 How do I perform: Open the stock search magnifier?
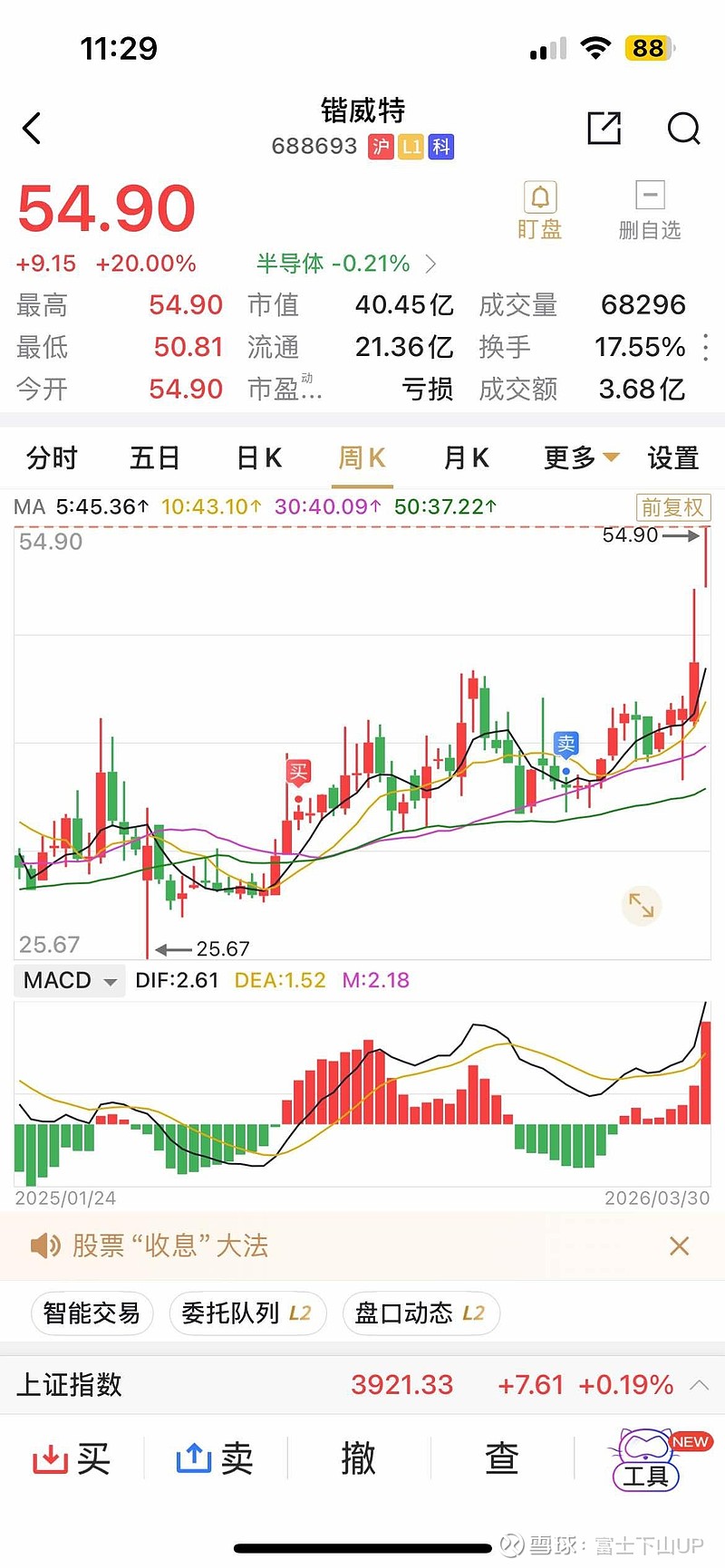click(x=682, y=130)
